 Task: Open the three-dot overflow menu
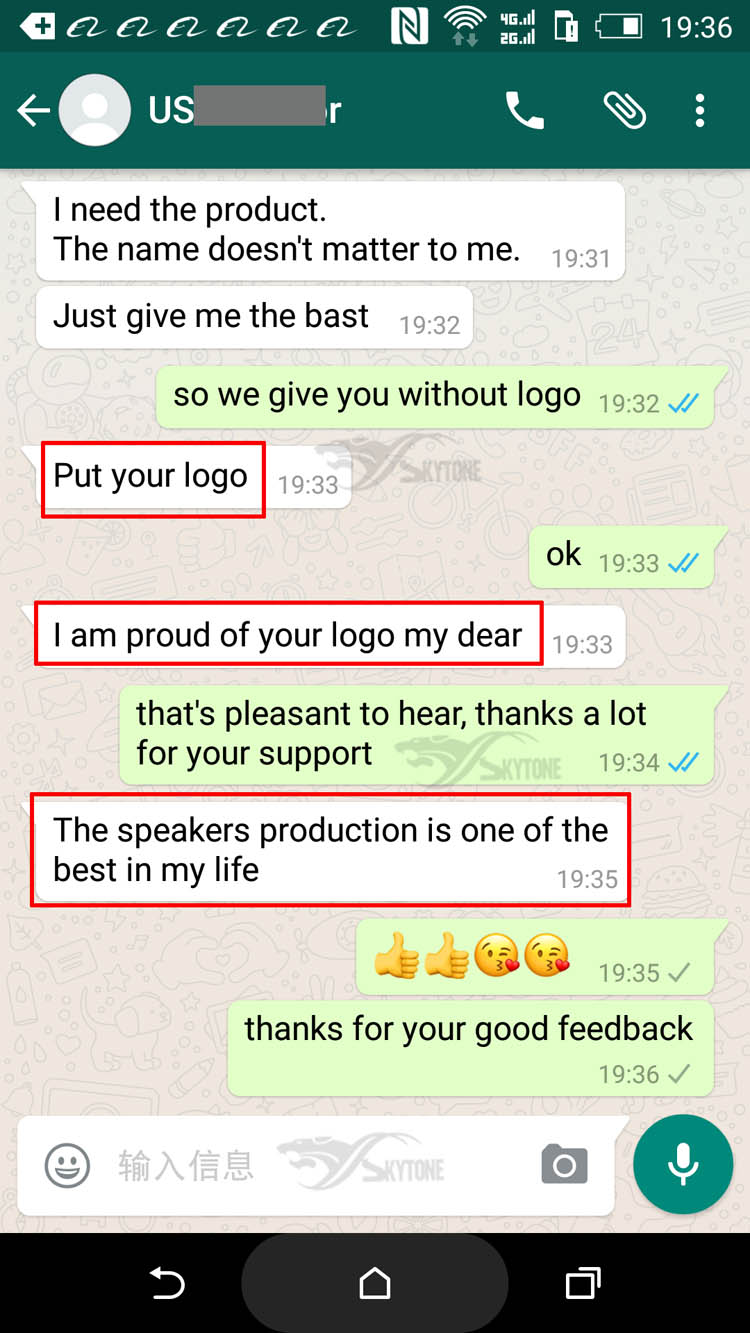(700, 111)
